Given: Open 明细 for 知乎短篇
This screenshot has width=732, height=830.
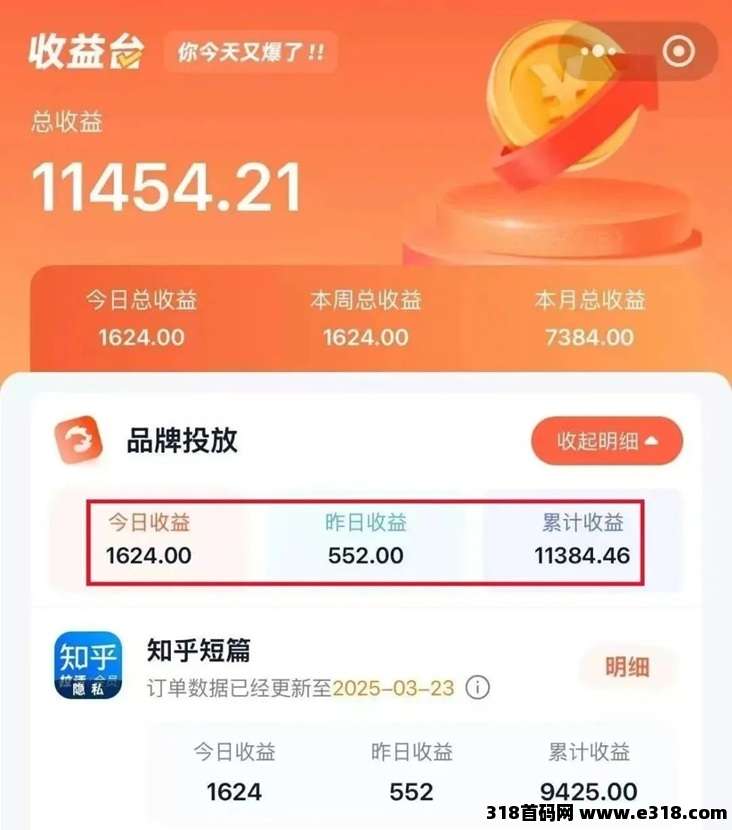Looking at the screenshot, I should tap(626, 667).
